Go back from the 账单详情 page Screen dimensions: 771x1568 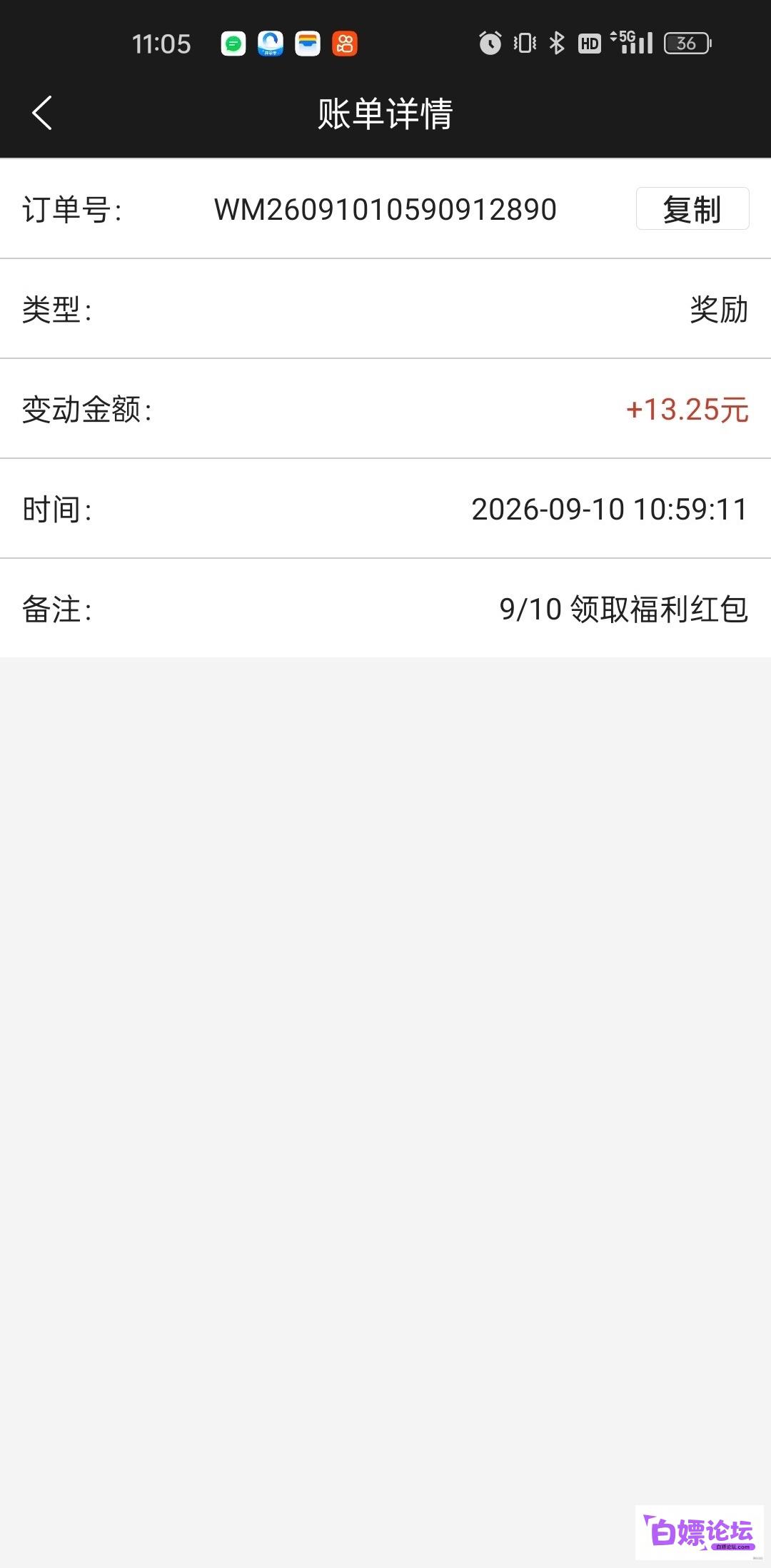(x=42, y=113)
